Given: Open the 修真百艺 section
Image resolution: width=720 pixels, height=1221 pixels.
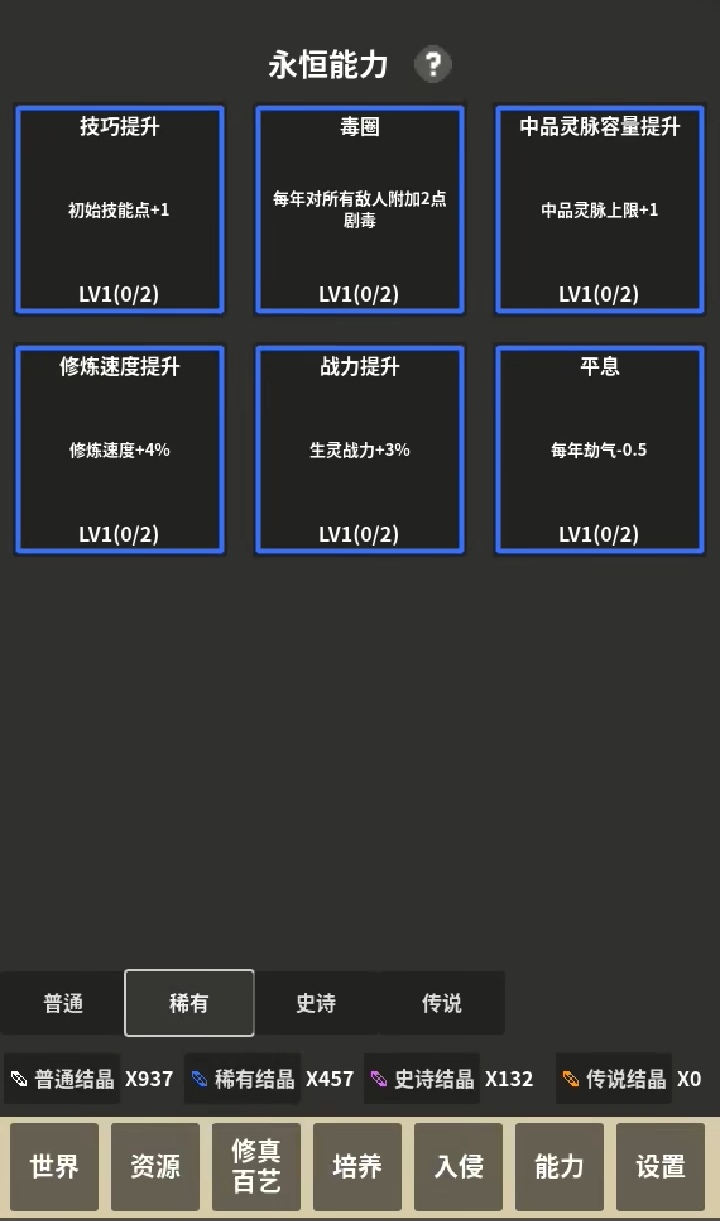Looking at the screenshot, I should [x=257, y=1166].
